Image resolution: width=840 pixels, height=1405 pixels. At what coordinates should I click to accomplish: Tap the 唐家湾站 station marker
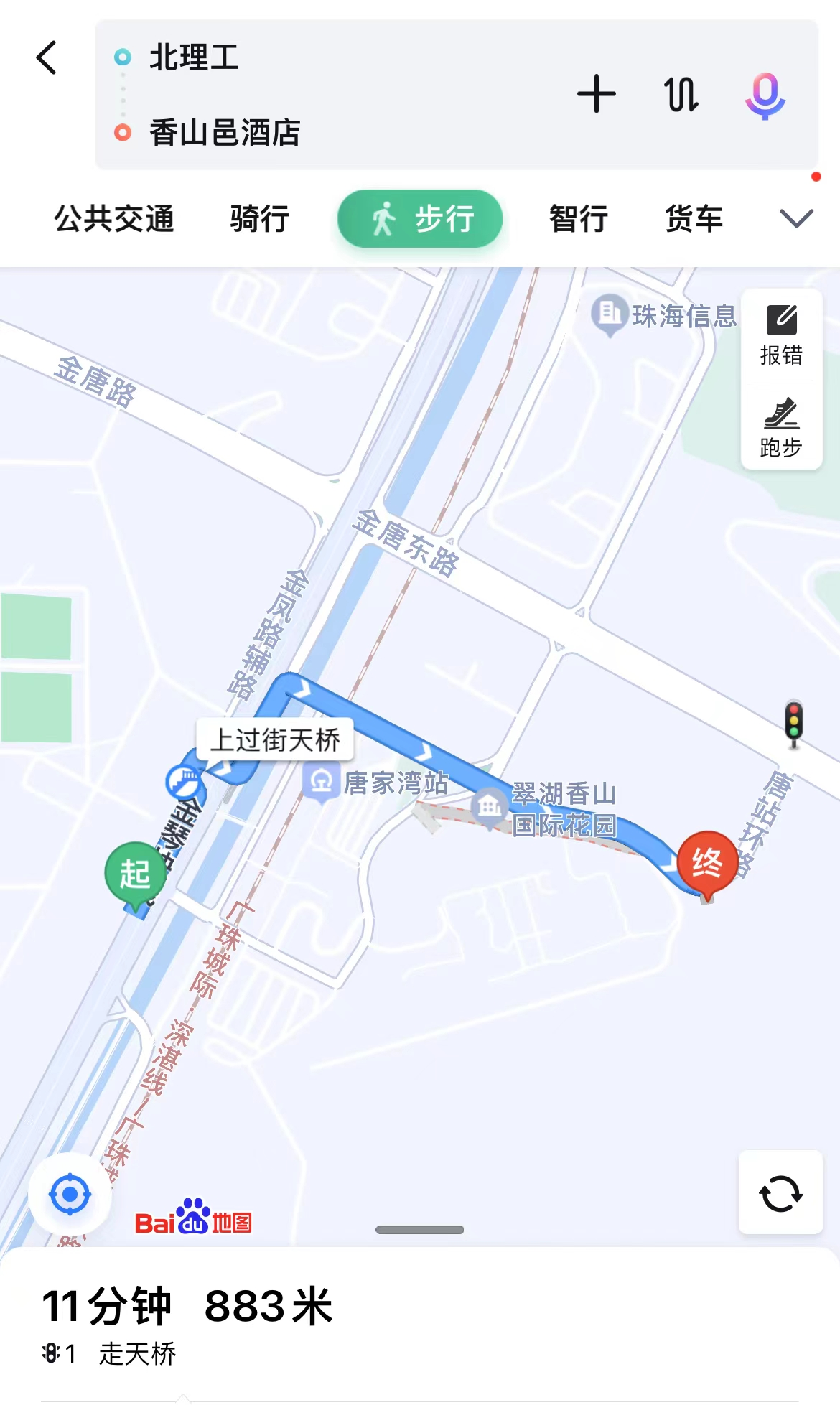point(322,782)
